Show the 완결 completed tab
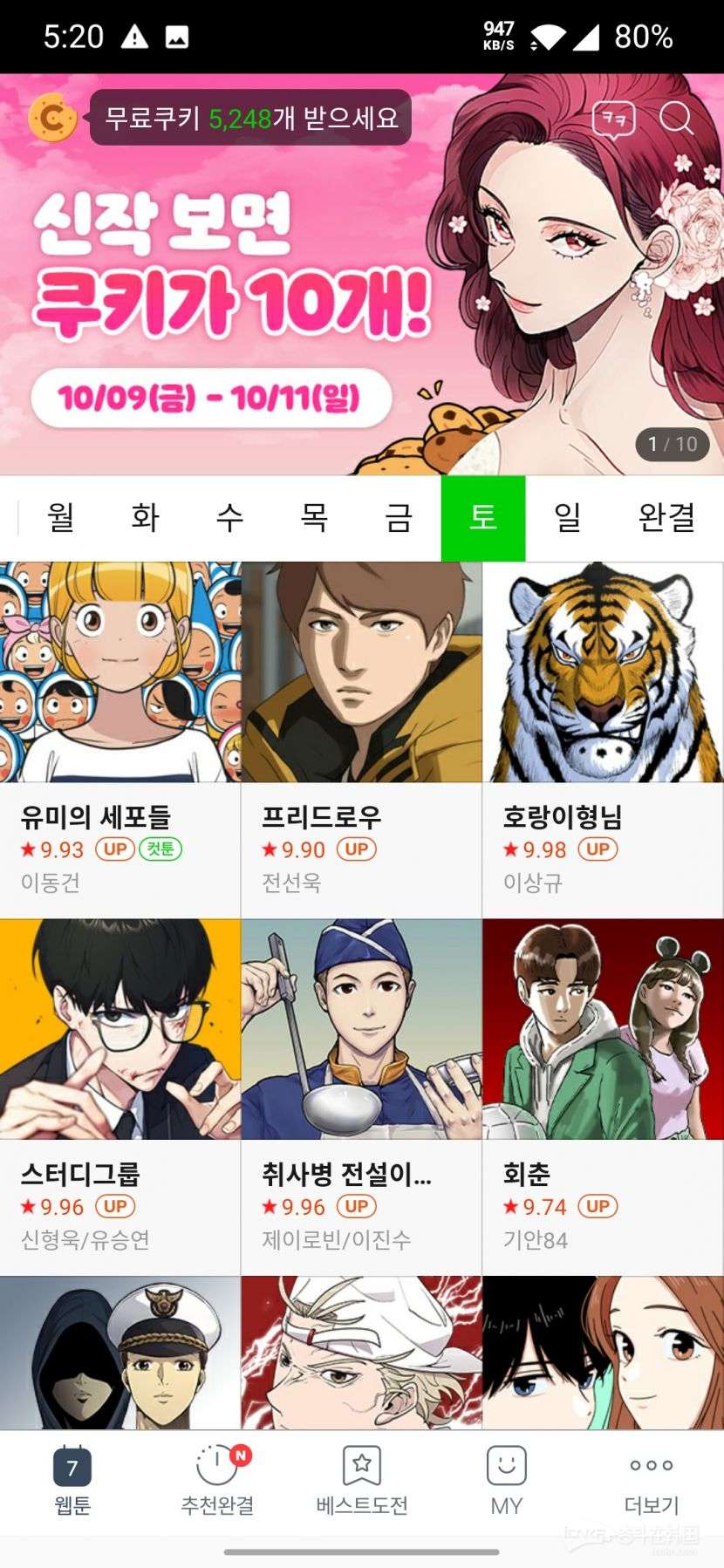724x1568 pixels. [x=666, y=518]
